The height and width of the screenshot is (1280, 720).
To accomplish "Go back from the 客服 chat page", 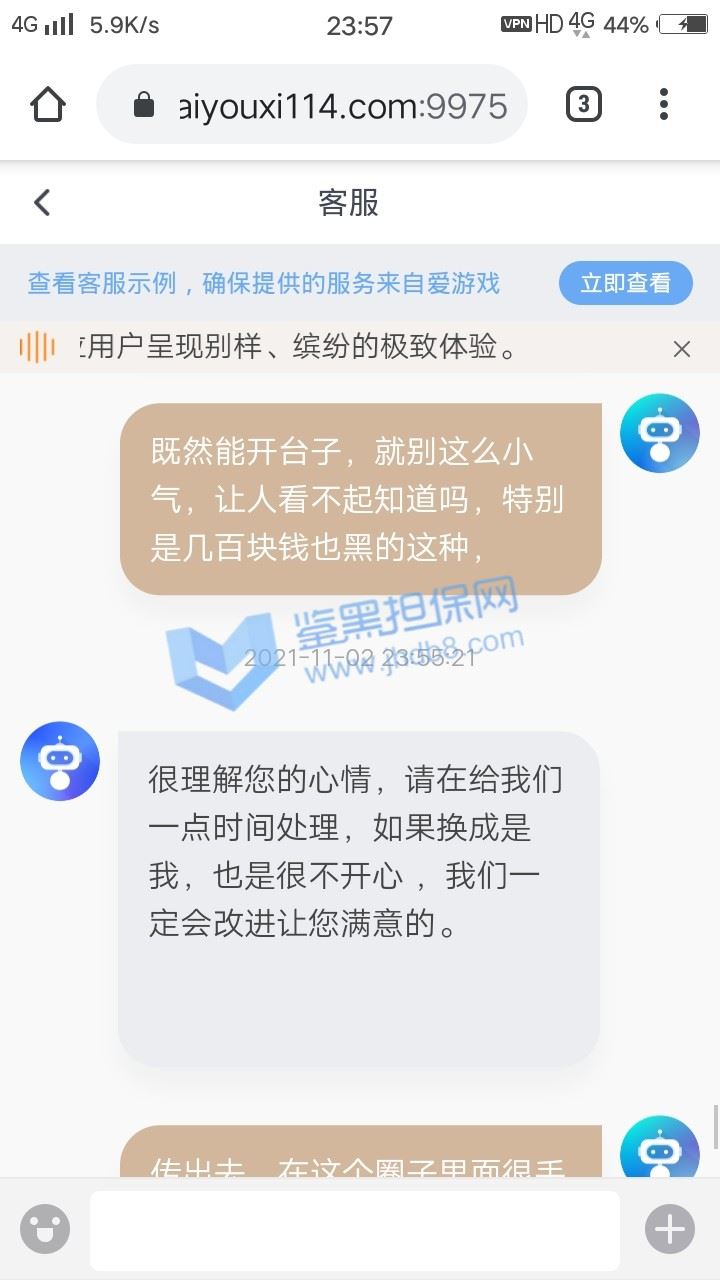I will coord(42,203).
